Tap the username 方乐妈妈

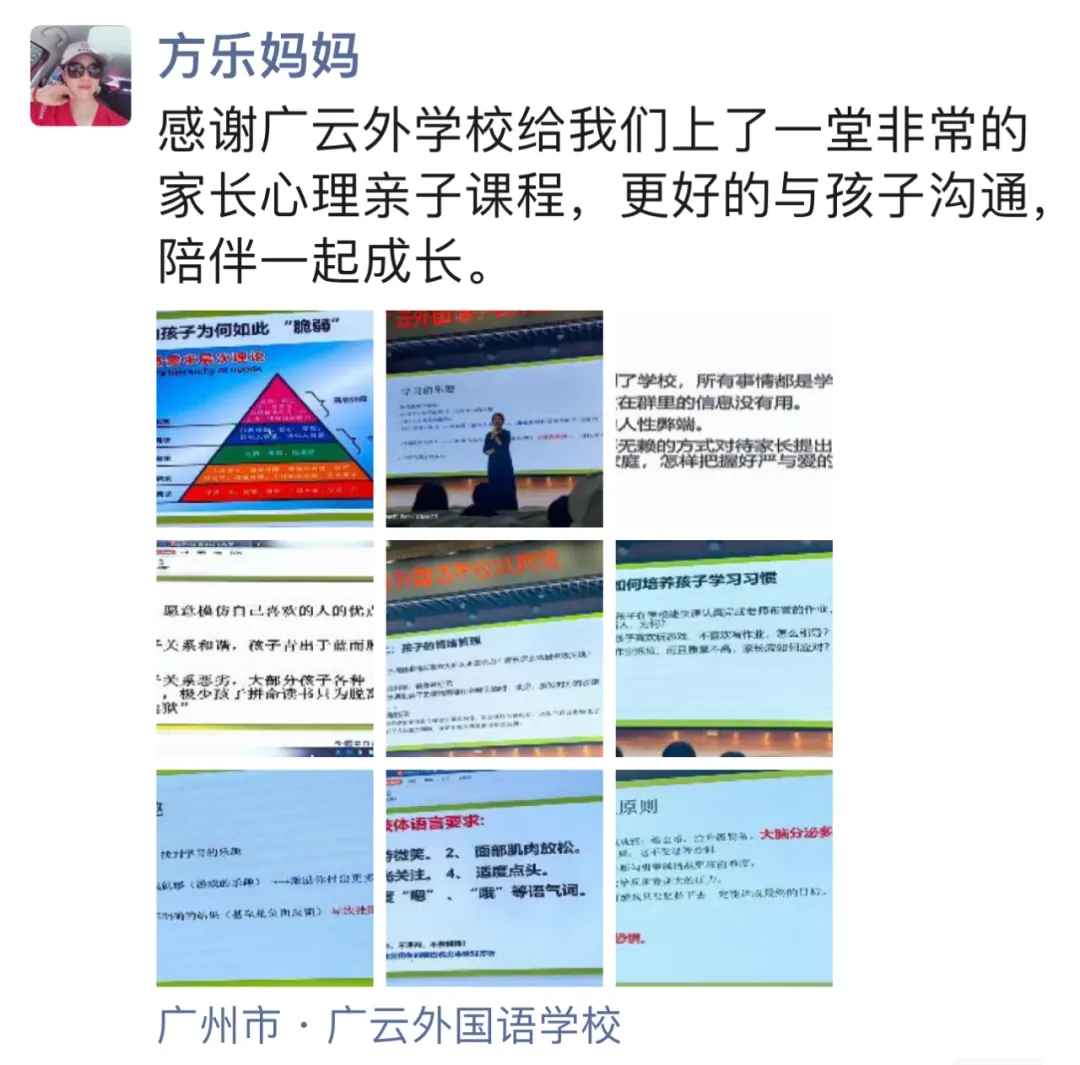coord(258,57)
